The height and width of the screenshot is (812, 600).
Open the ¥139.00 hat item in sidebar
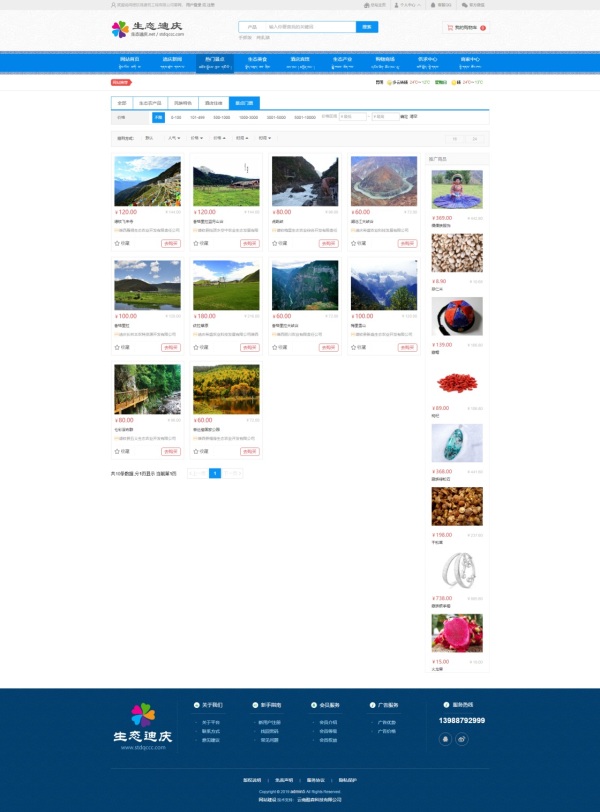point(456,316)
